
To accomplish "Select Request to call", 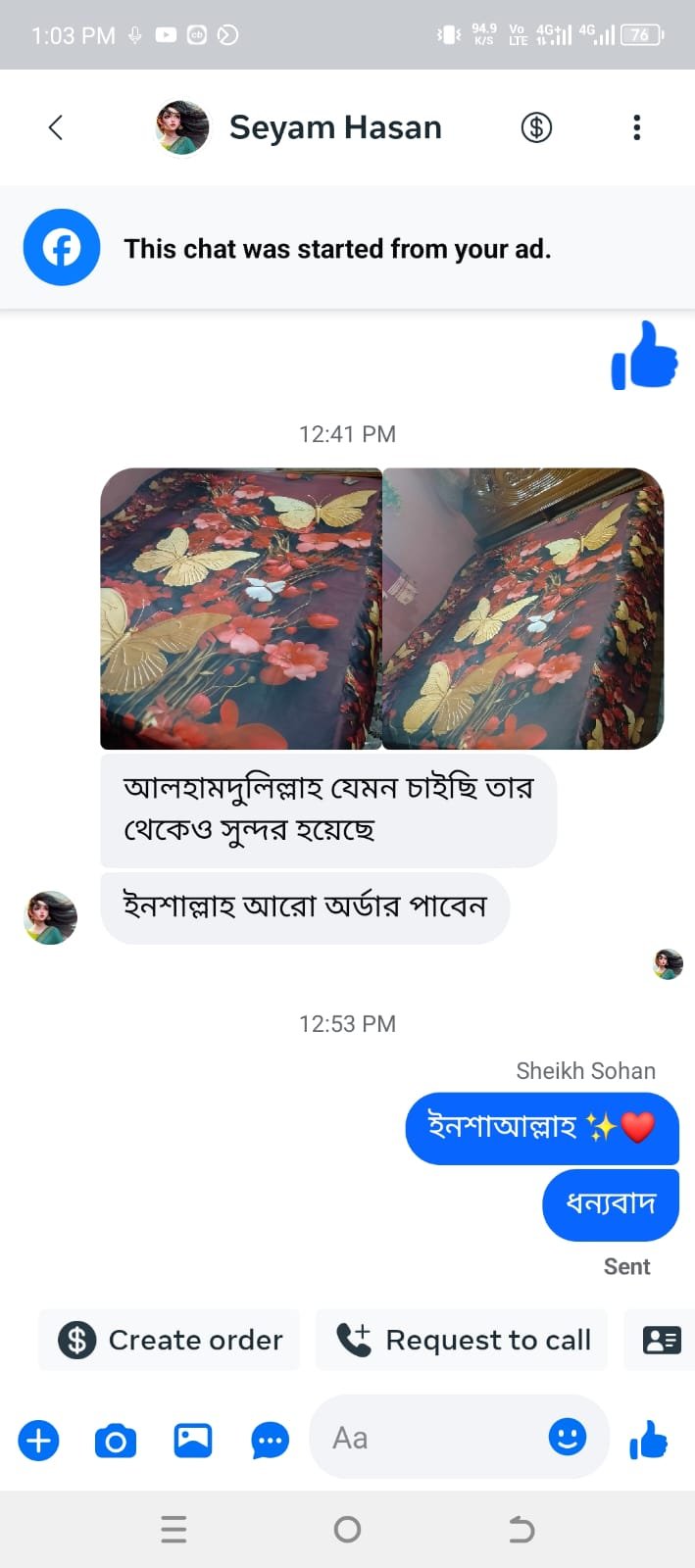I will point(463,1340).
